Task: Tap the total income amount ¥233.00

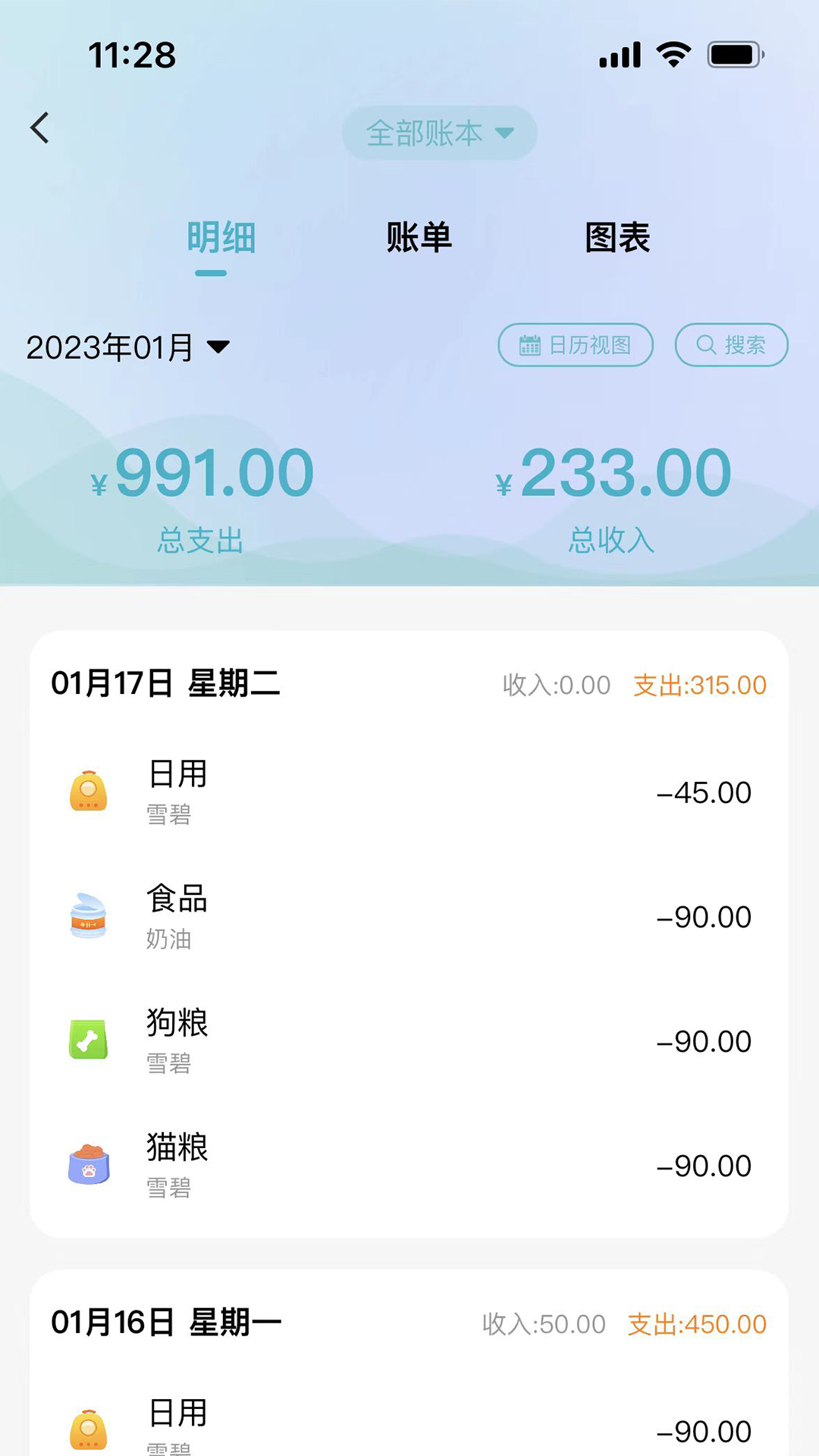Action: pyautogui.click(x=613, y=472)
